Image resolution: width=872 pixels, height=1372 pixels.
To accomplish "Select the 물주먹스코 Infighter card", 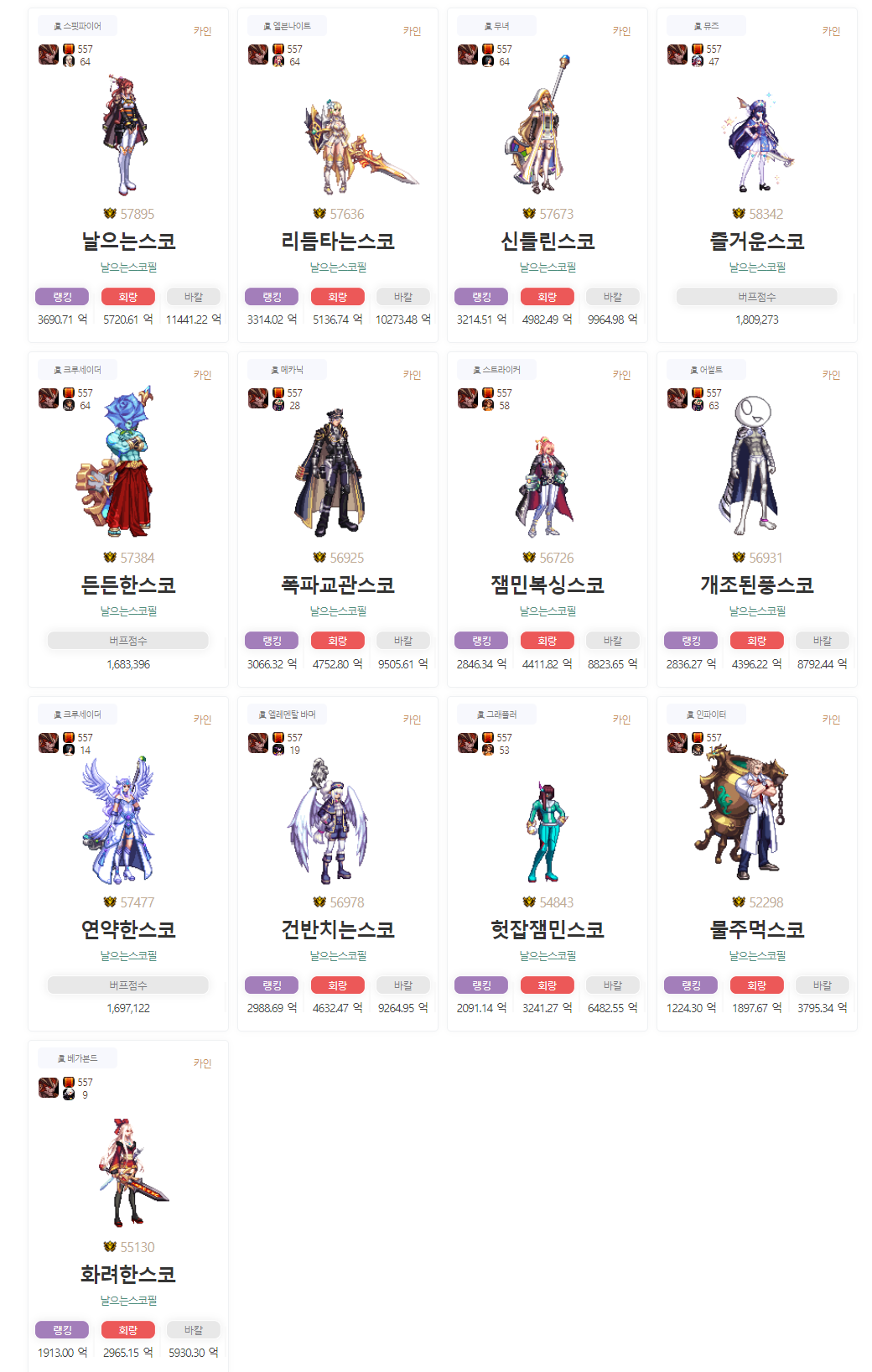I will pyautogui.click(x=757, y=929).
